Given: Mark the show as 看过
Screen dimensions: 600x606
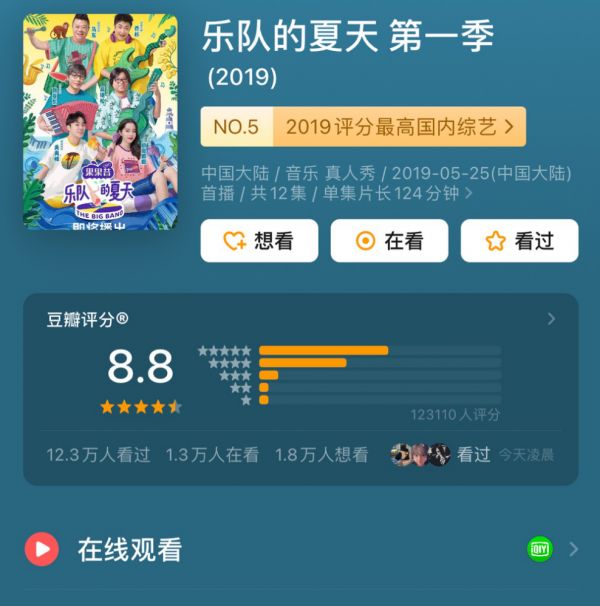Looking at the screenshot, I should coord(519,241).
